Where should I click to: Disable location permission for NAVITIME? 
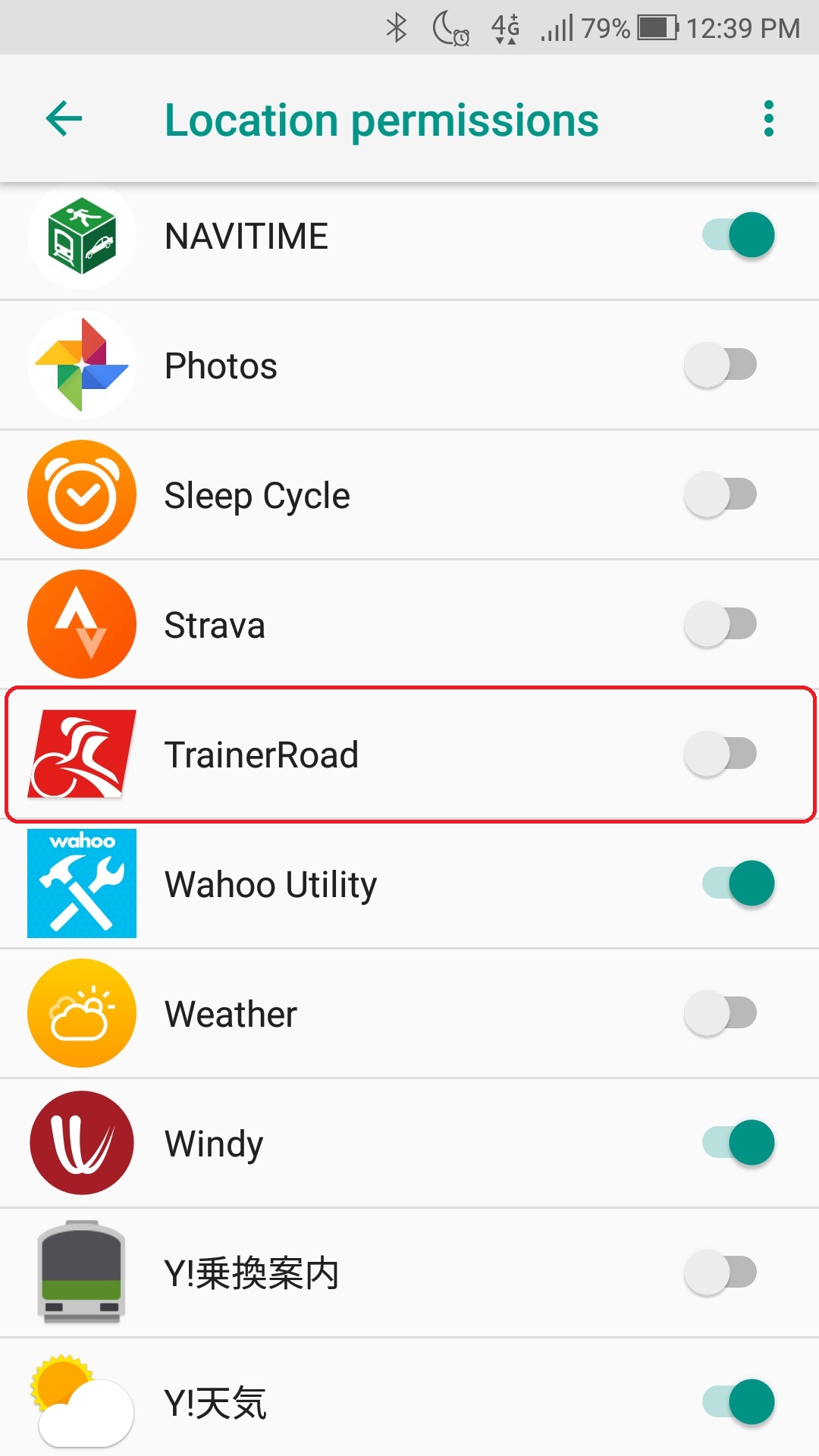pos(738,235)
